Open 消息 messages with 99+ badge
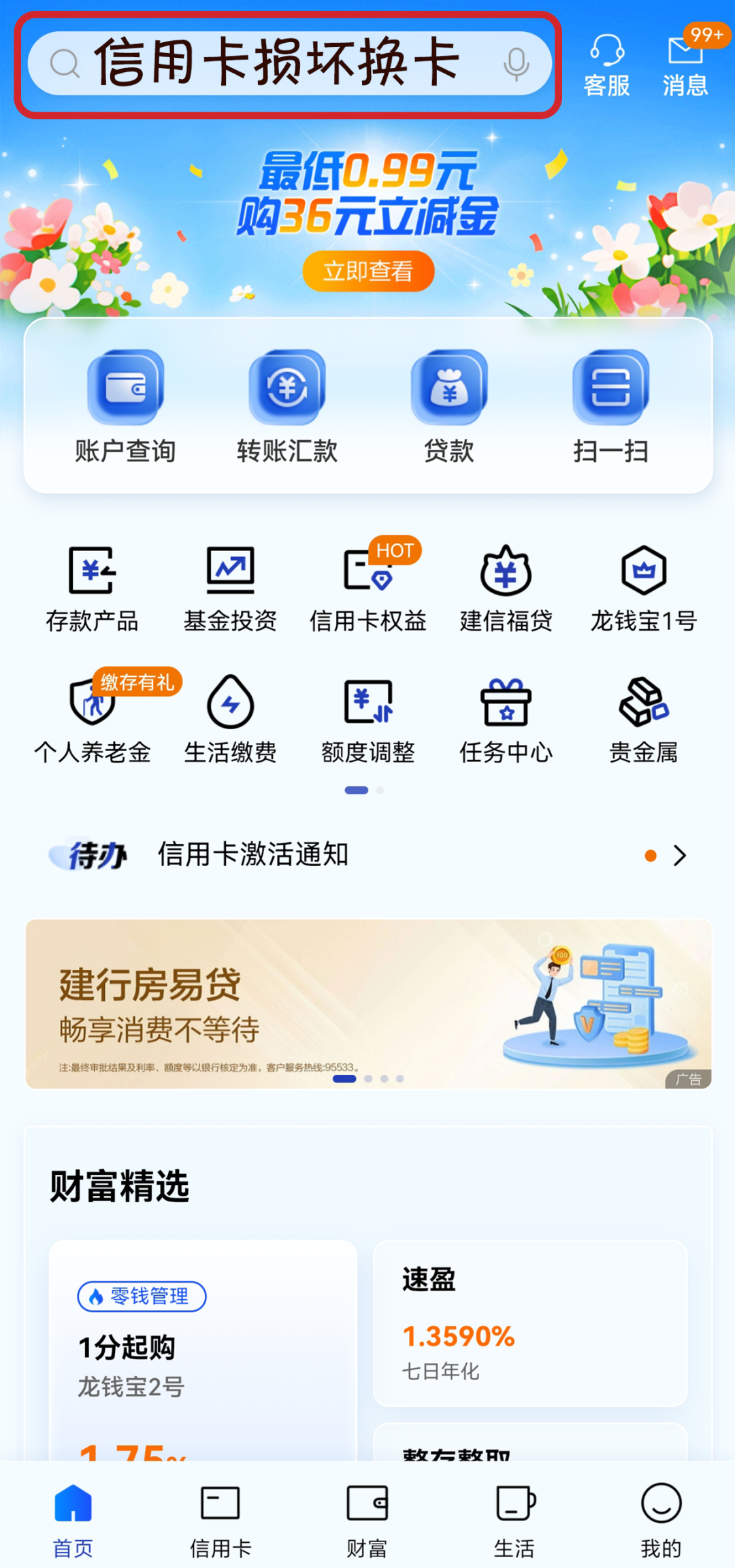 pos(685,65)
